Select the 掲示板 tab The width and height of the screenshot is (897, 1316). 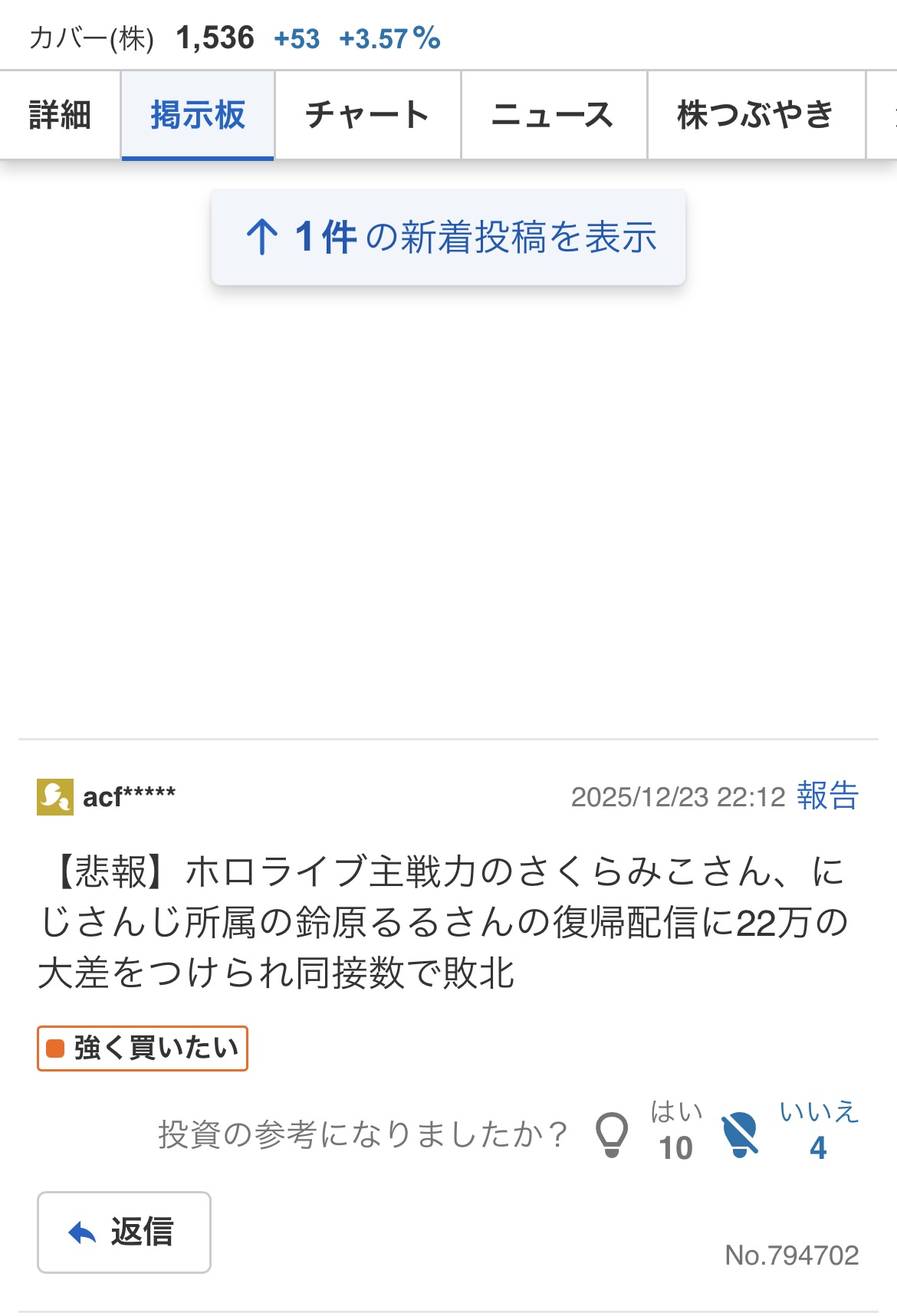pos(198,115)
